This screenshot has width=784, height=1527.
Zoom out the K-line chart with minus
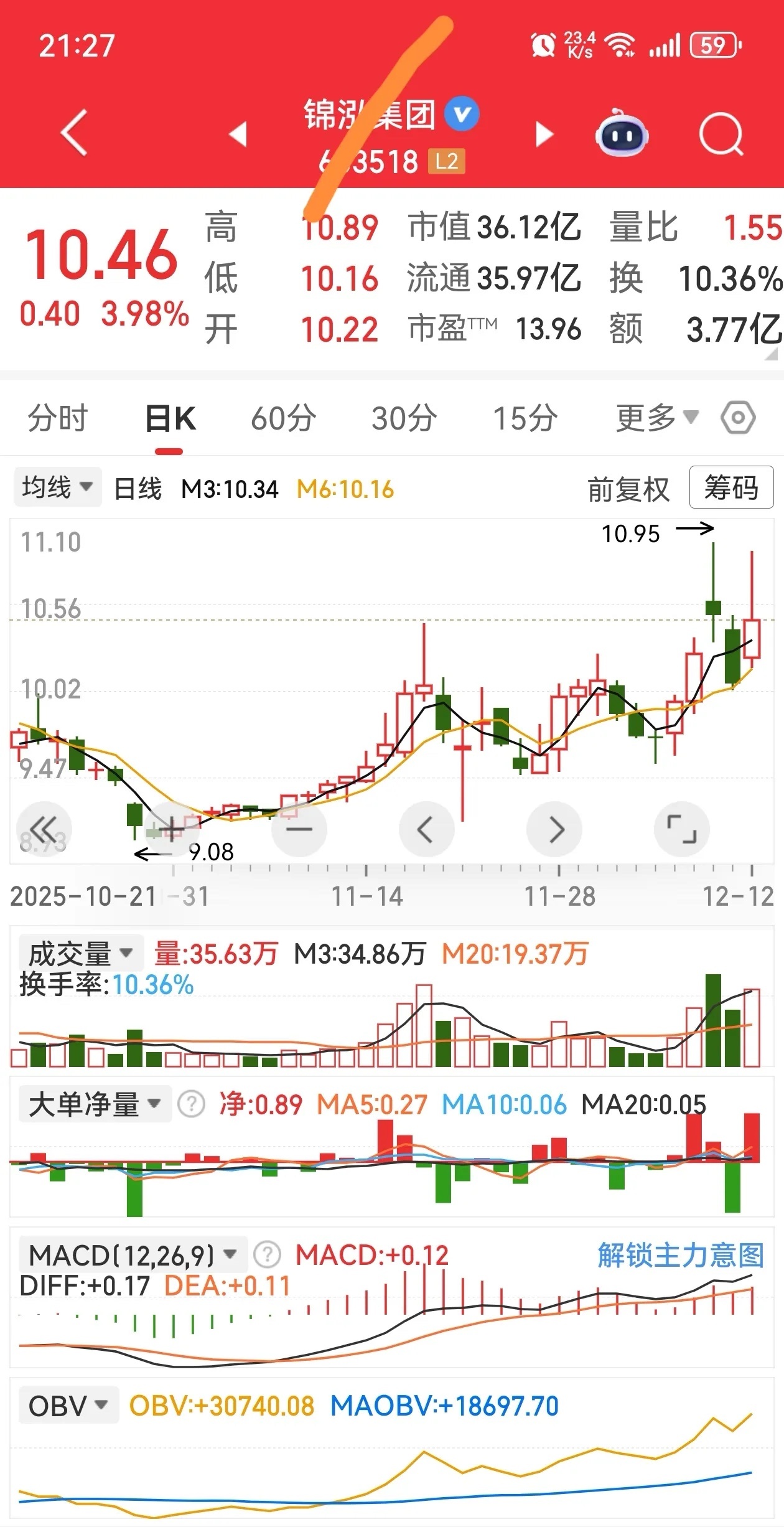(x=299, y=829)
